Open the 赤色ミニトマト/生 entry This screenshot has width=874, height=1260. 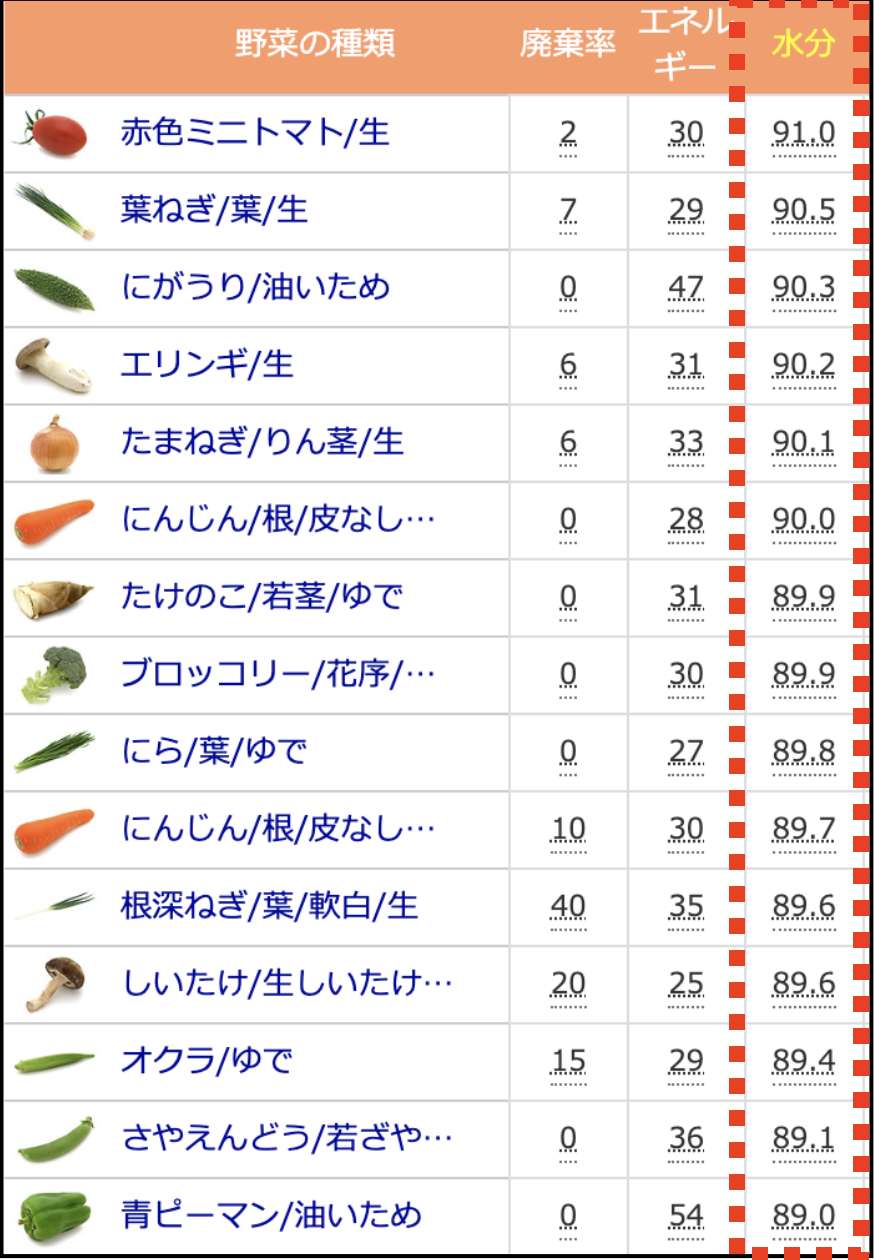pyautogui.click(x=254, y=132)
